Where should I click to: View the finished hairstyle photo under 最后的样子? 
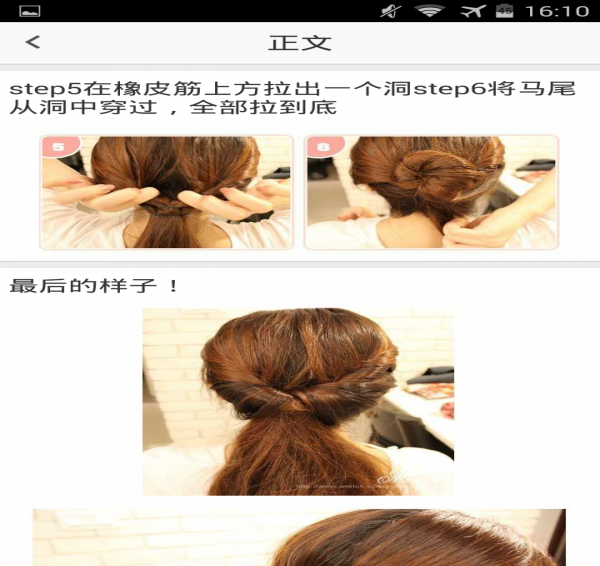point(298,401)
